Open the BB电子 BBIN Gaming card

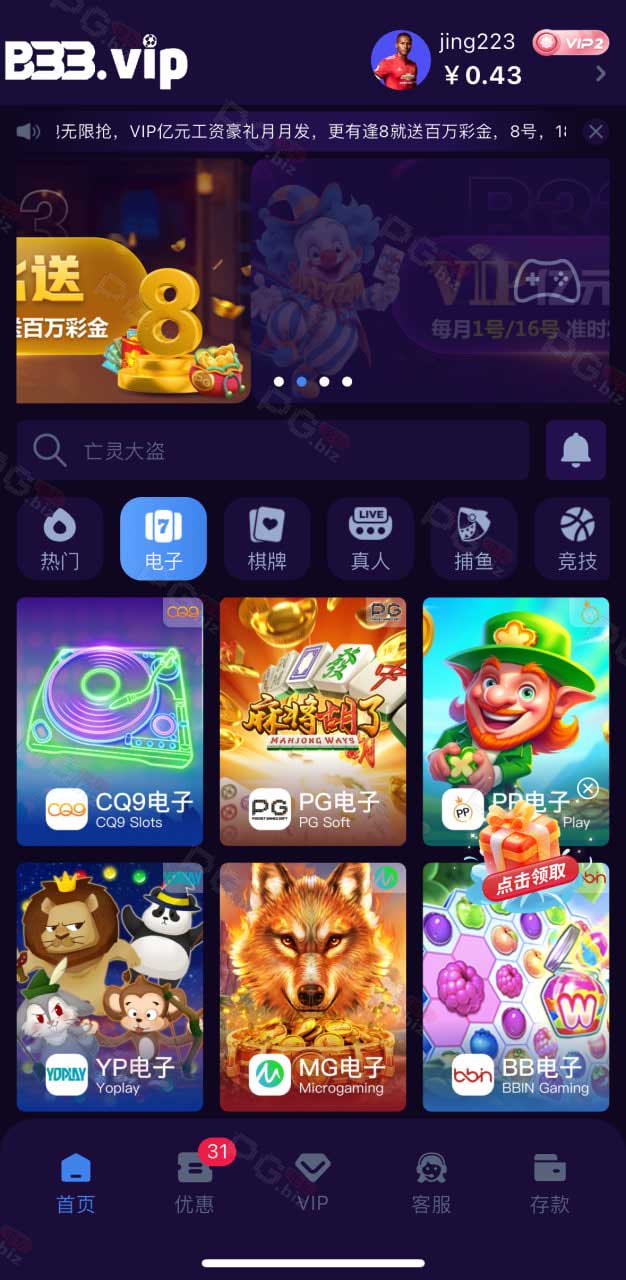[516, 987]
